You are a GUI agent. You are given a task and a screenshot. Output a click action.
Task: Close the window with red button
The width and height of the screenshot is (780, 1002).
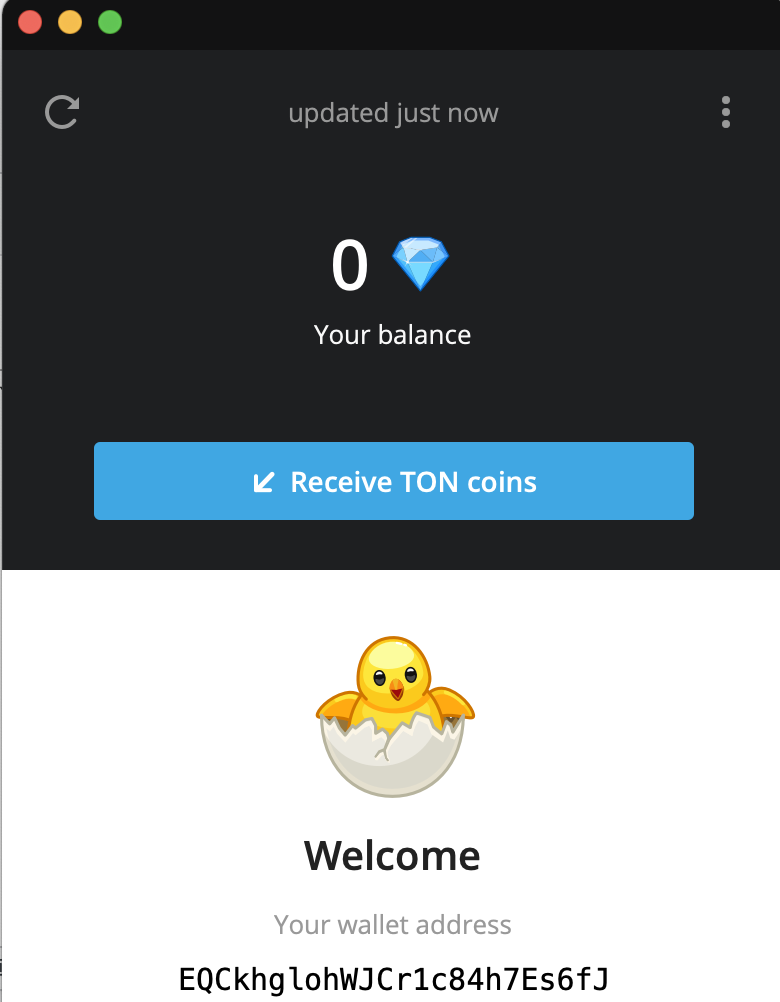point(30,22)
